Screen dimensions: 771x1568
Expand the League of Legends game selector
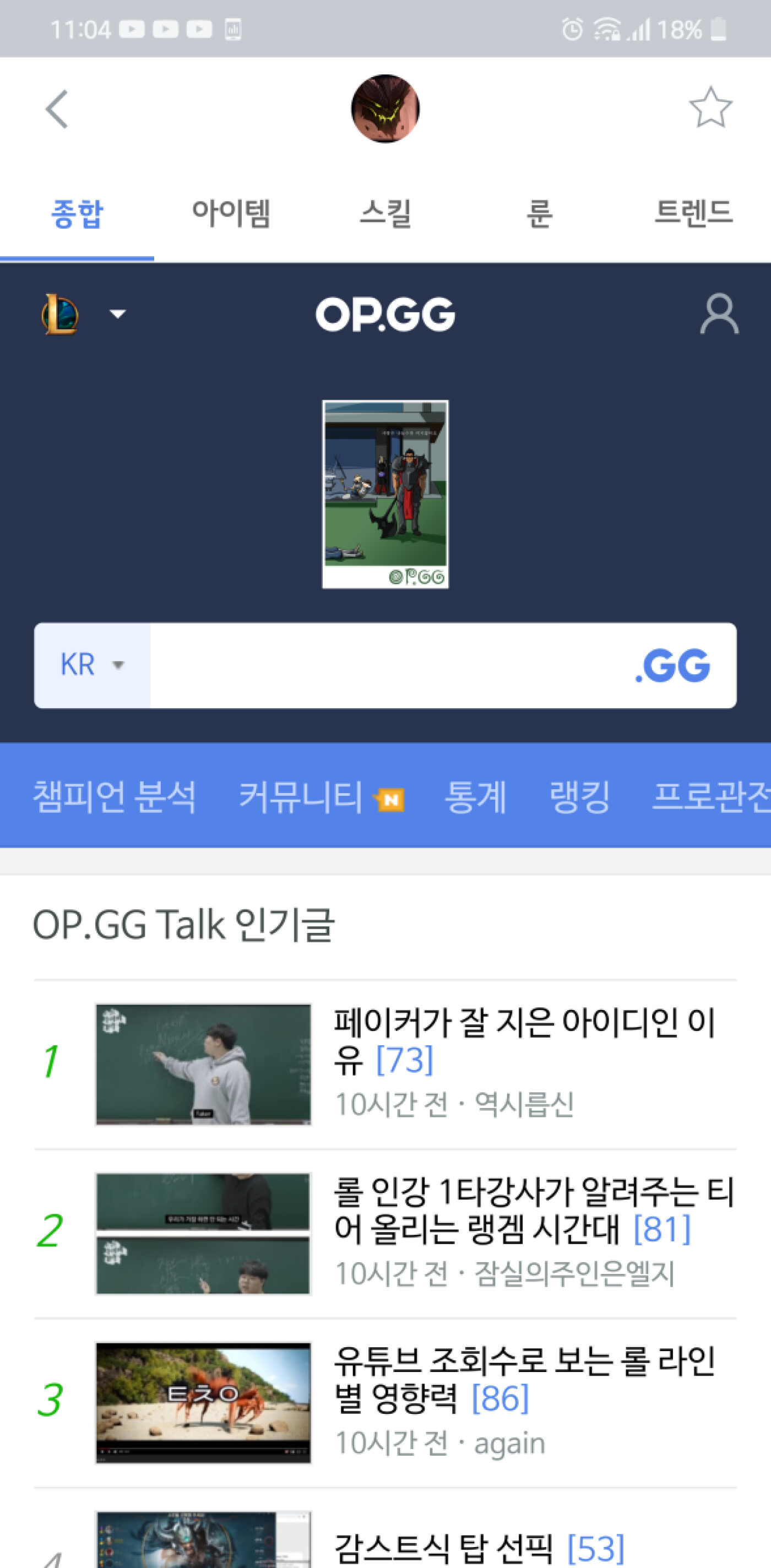[82, 314]
